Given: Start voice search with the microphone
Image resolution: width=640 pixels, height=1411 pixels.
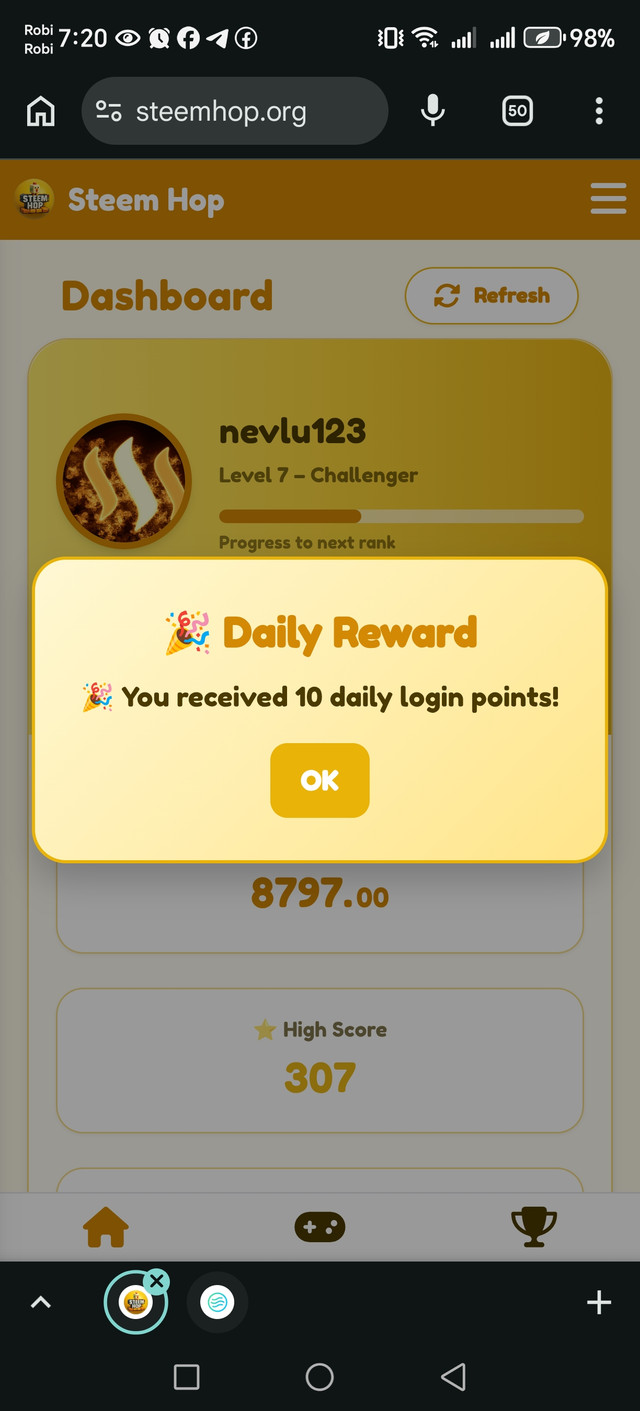Looking at the screenshot, I should [x=432, y=112].
